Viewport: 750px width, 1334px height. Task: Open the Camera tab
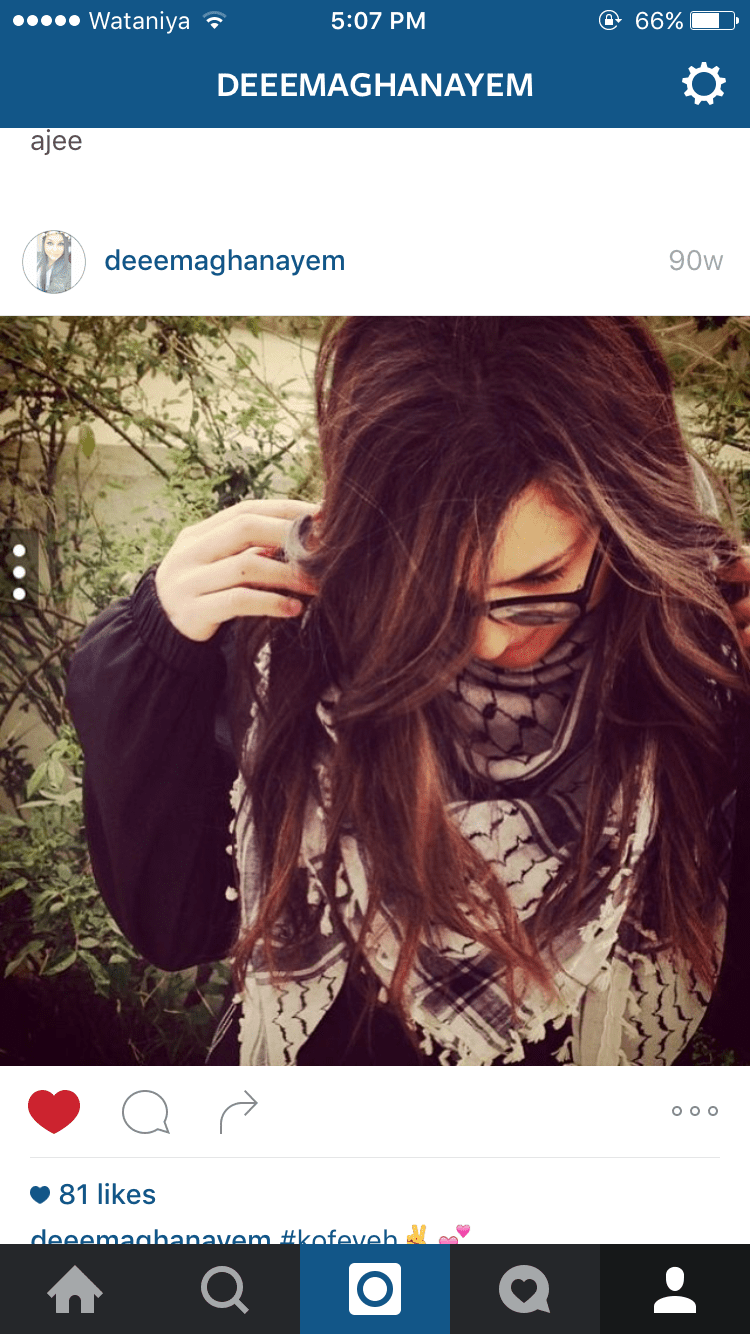coord(375,1290)
